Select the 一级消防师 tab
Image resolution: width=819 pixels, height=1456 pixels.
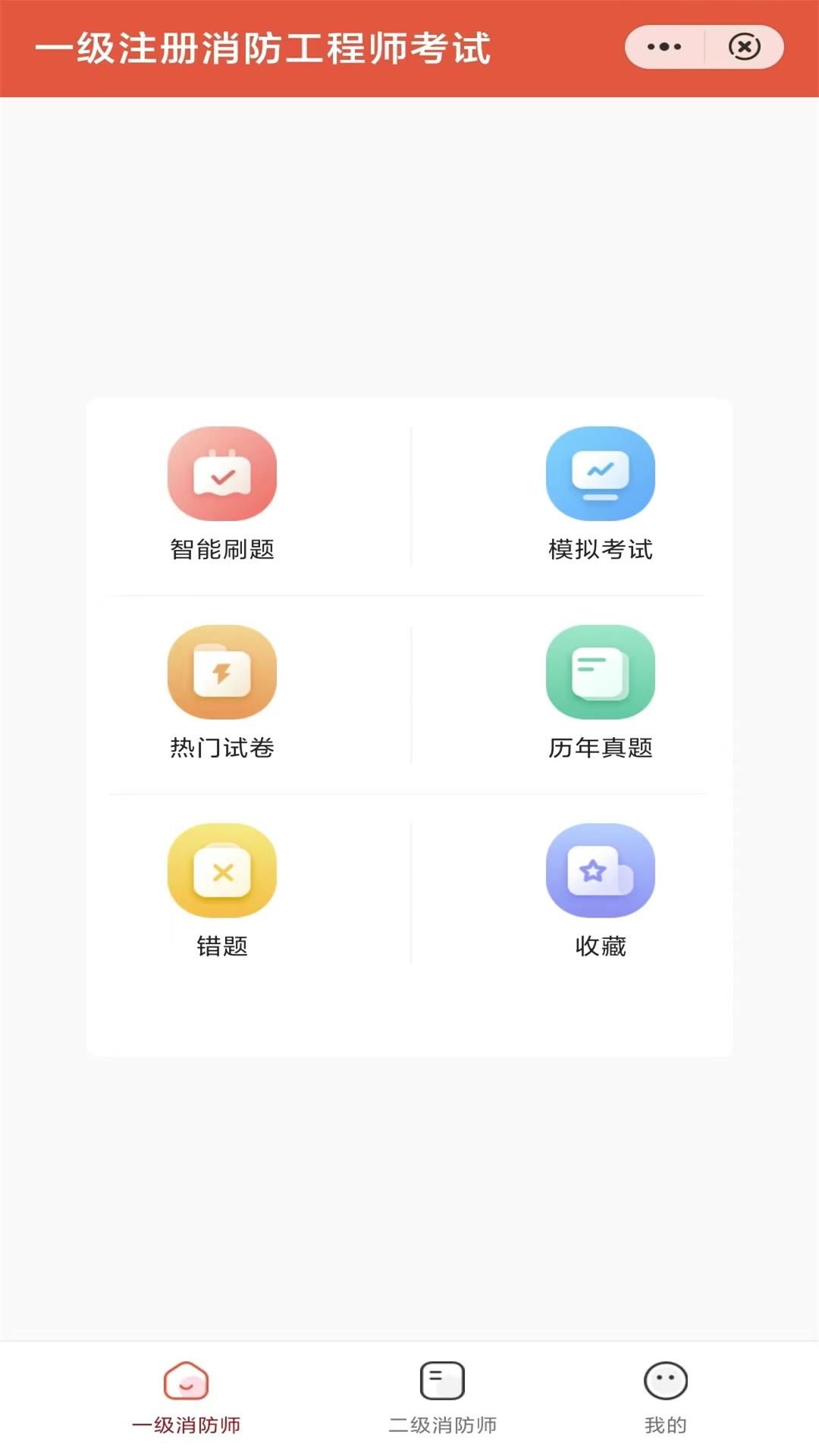pyautogui.click(x=187, y=1397)
